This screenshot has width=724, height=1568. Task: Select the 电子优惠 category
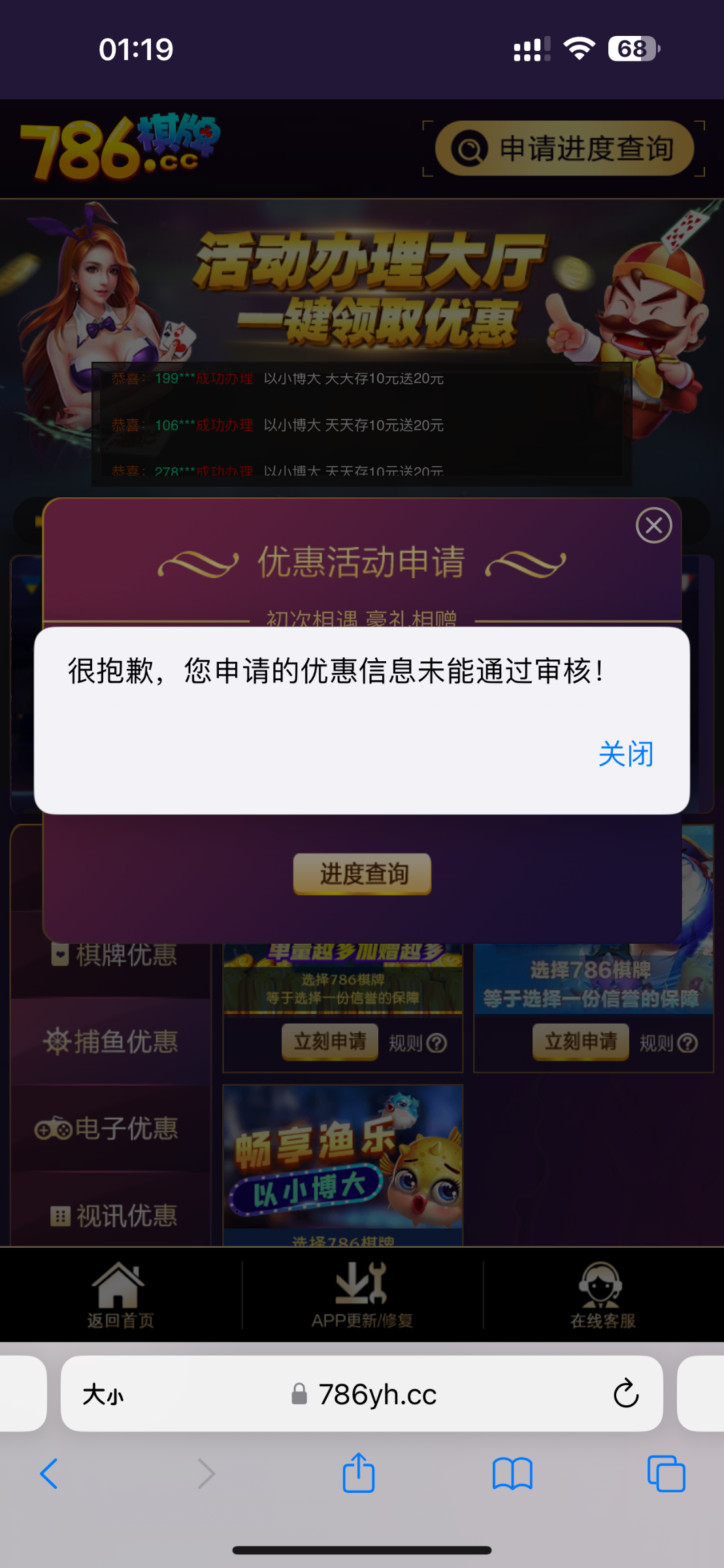click(x=108, y=1128)
